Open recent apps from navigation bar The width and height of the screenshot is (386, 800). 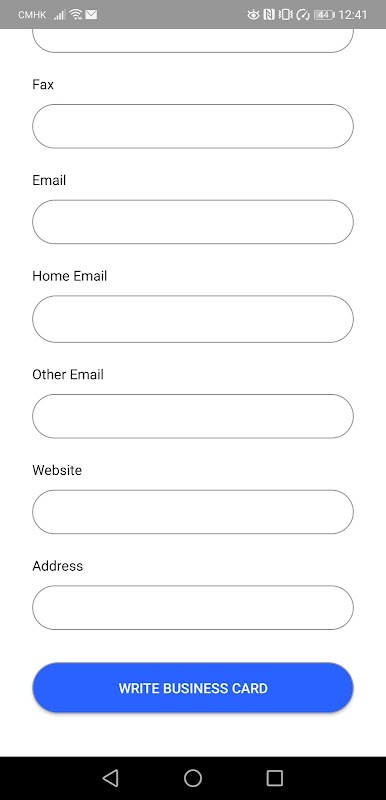pyautogui.click(x=275, y=778)
